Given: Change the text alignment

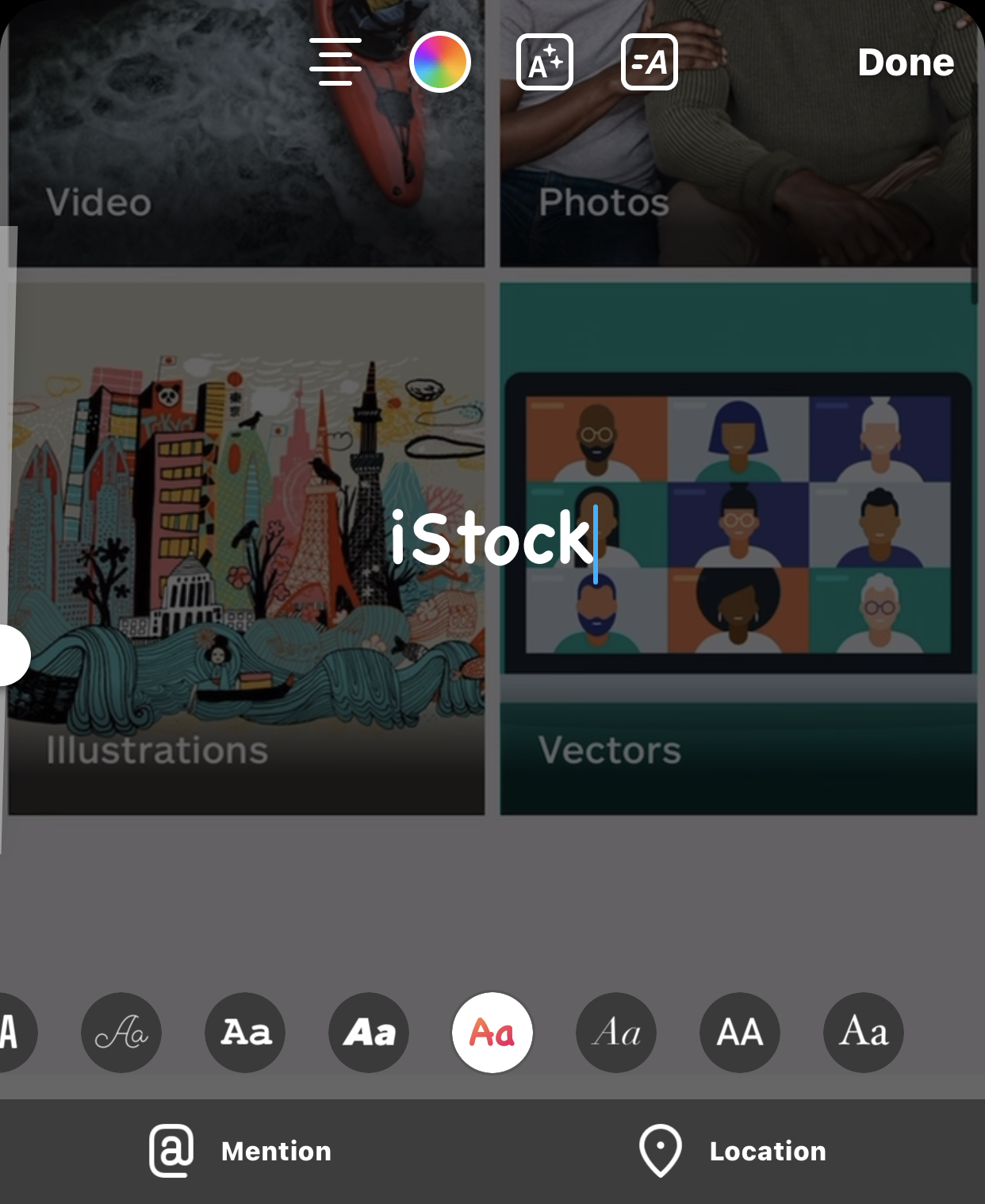Looking at the screenshot, I should coord(335,62).
